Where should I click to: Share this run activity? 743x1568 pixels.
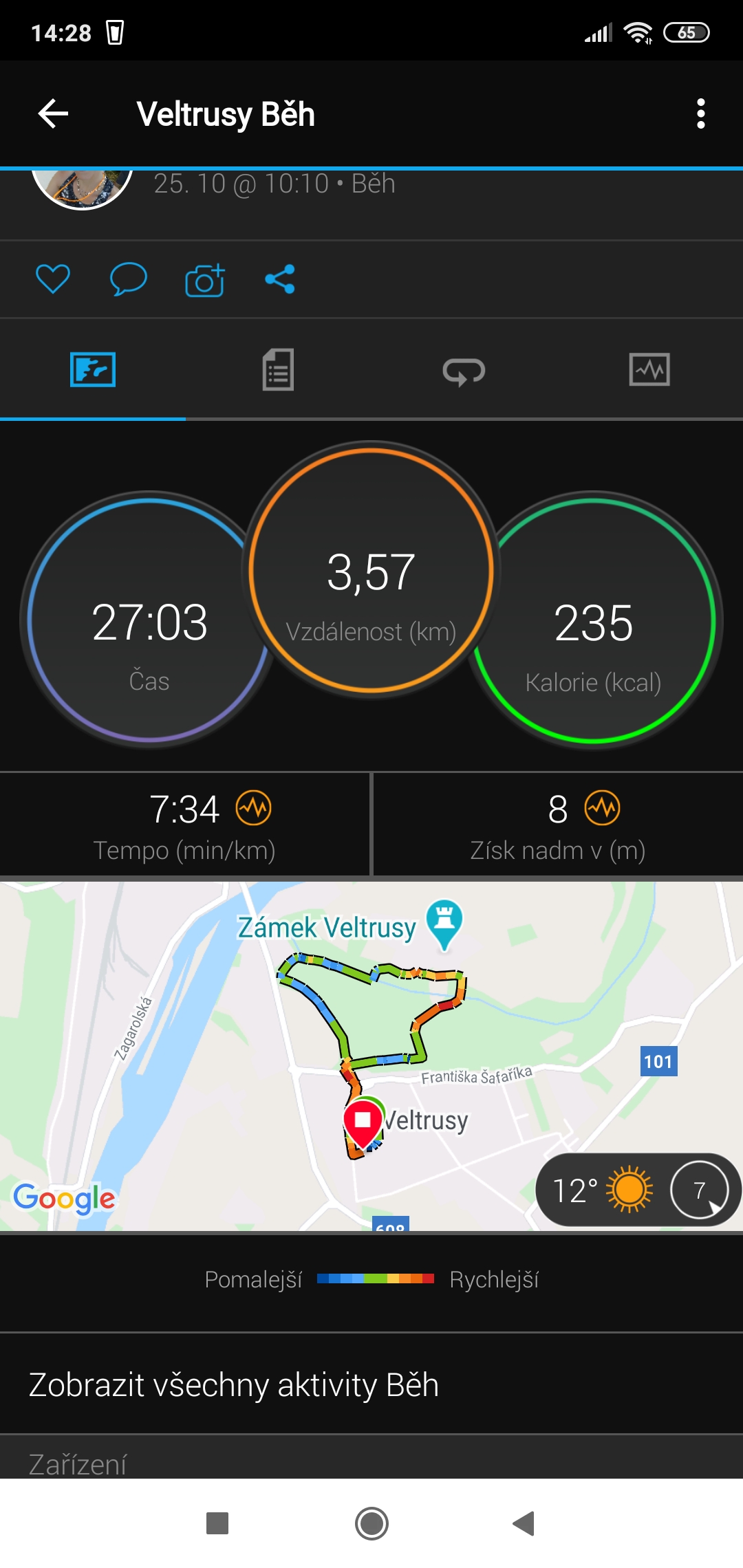click(x=280, y=279)
